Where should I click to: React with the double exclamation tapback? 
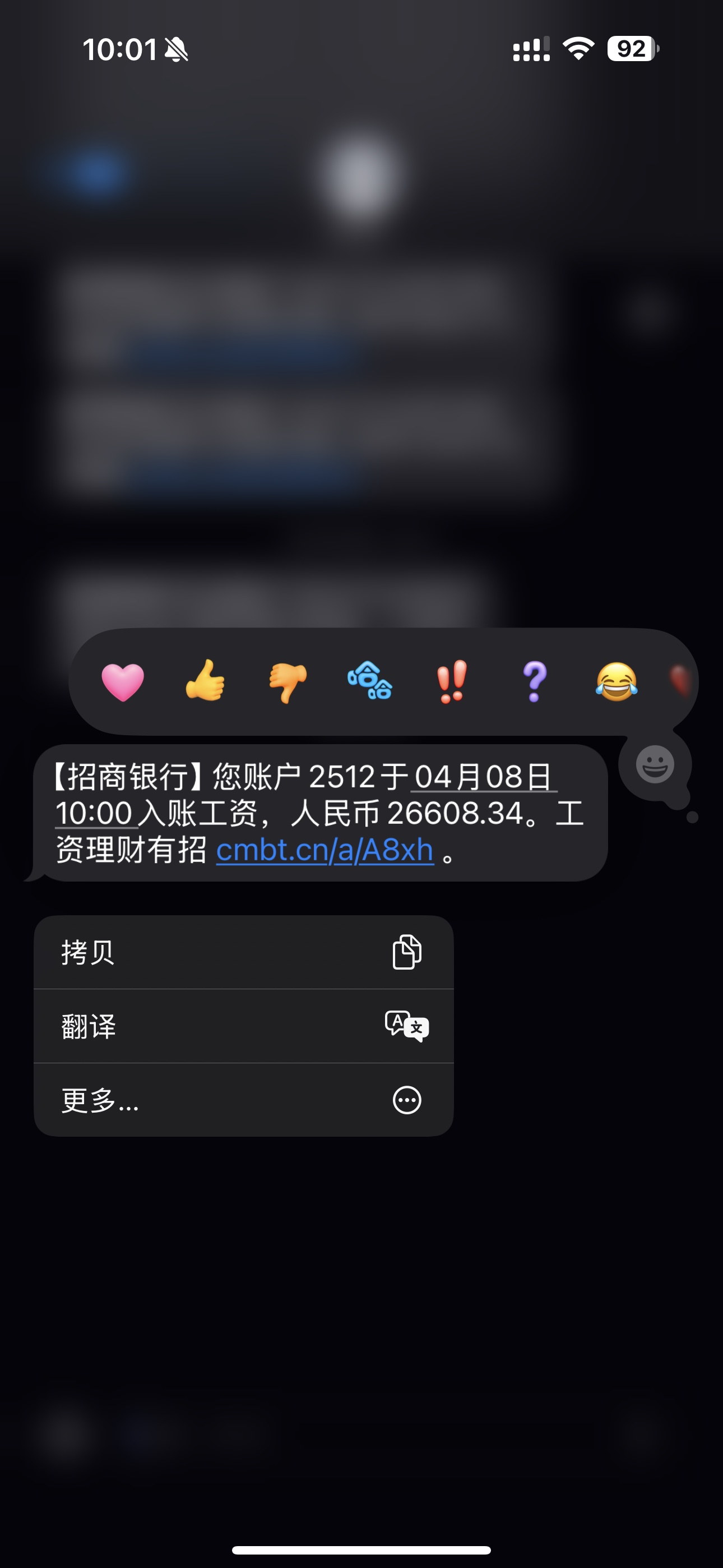(x=452, y=682)
